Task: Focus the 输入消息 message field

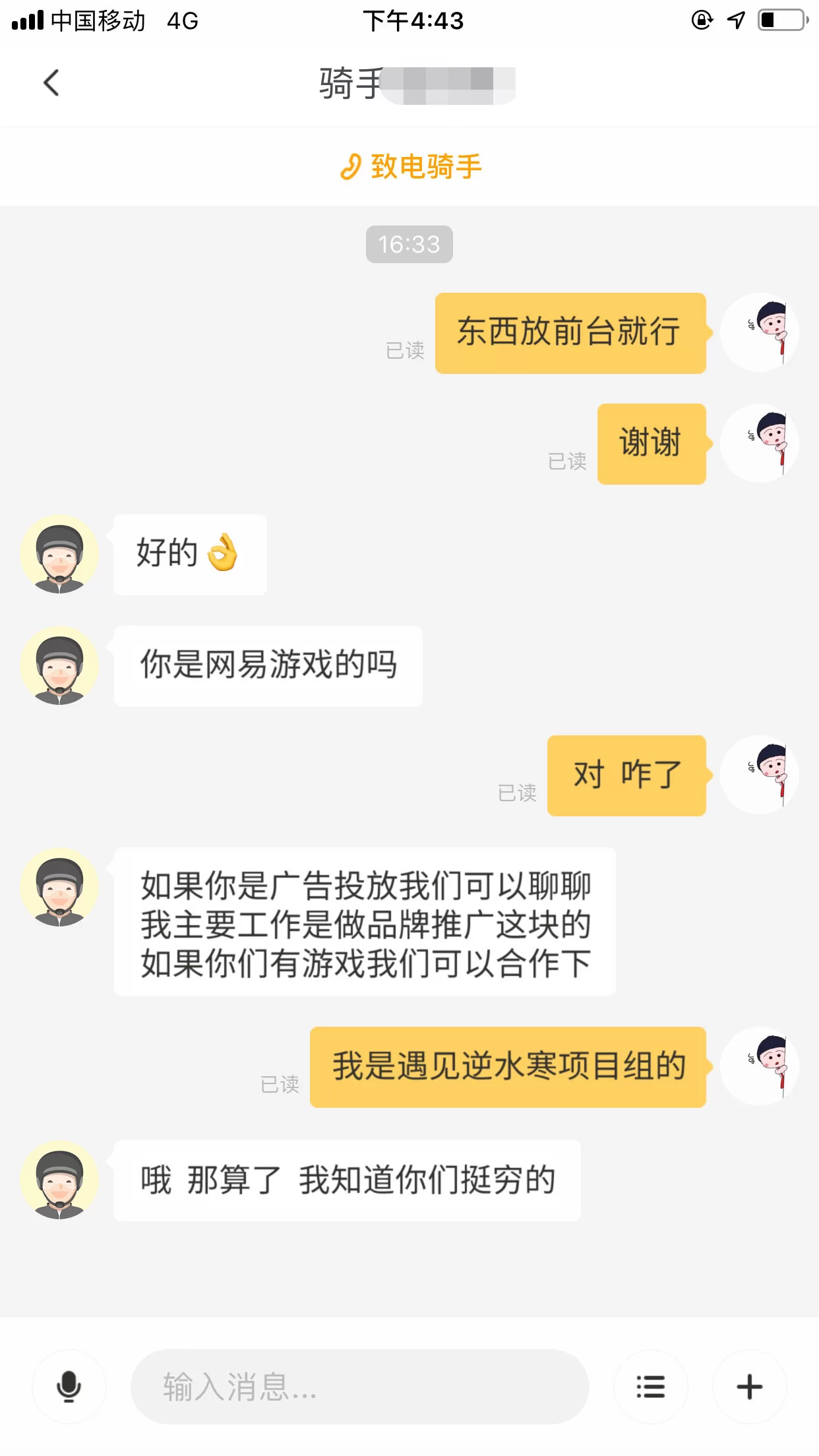Action: point(359,1386)
